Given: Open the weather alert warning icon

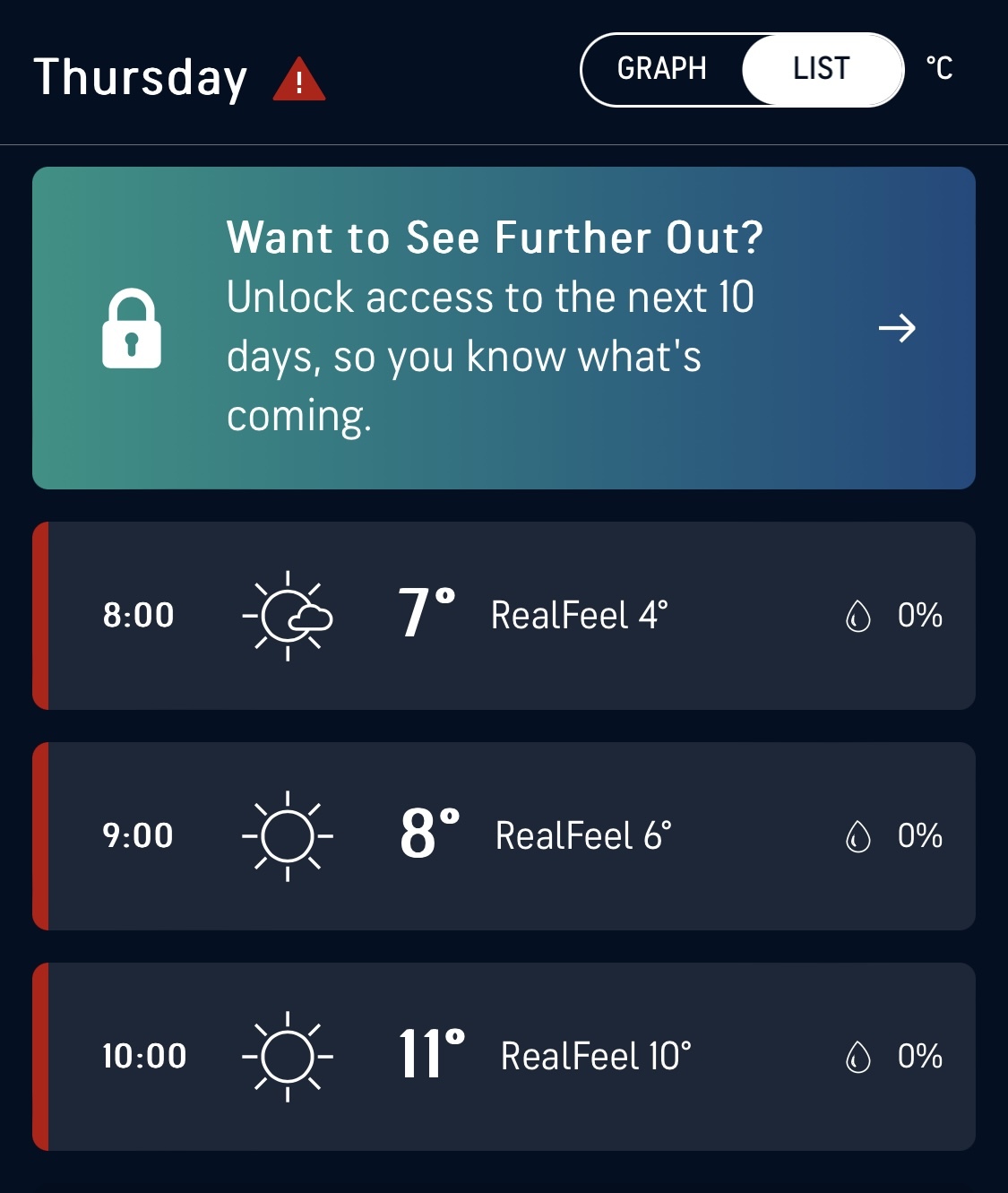Looking at the screenshot, I should (298, 79).
